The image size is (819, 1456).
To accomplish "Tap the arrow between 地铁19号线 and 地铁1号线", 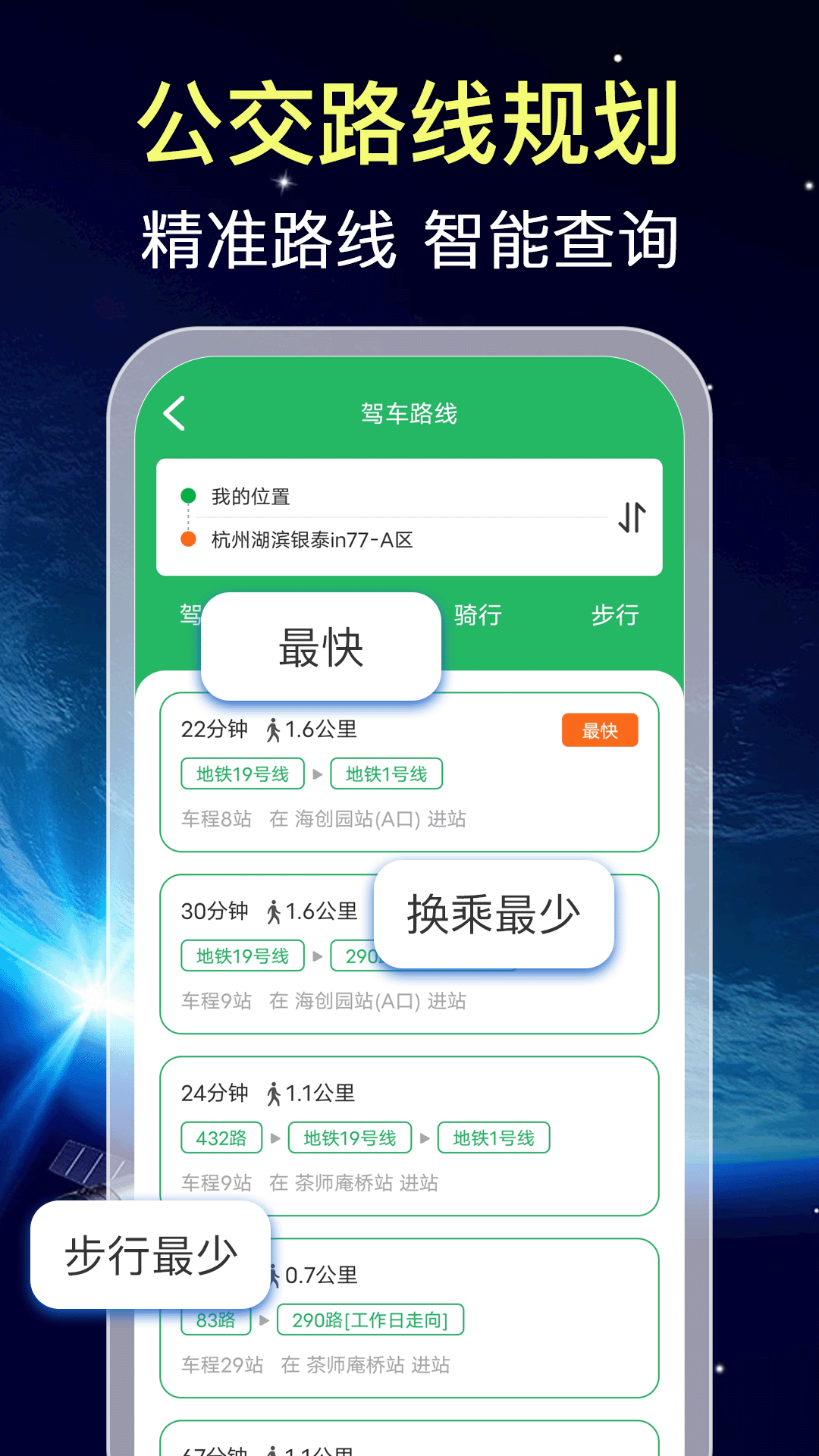I will (318, 773).
